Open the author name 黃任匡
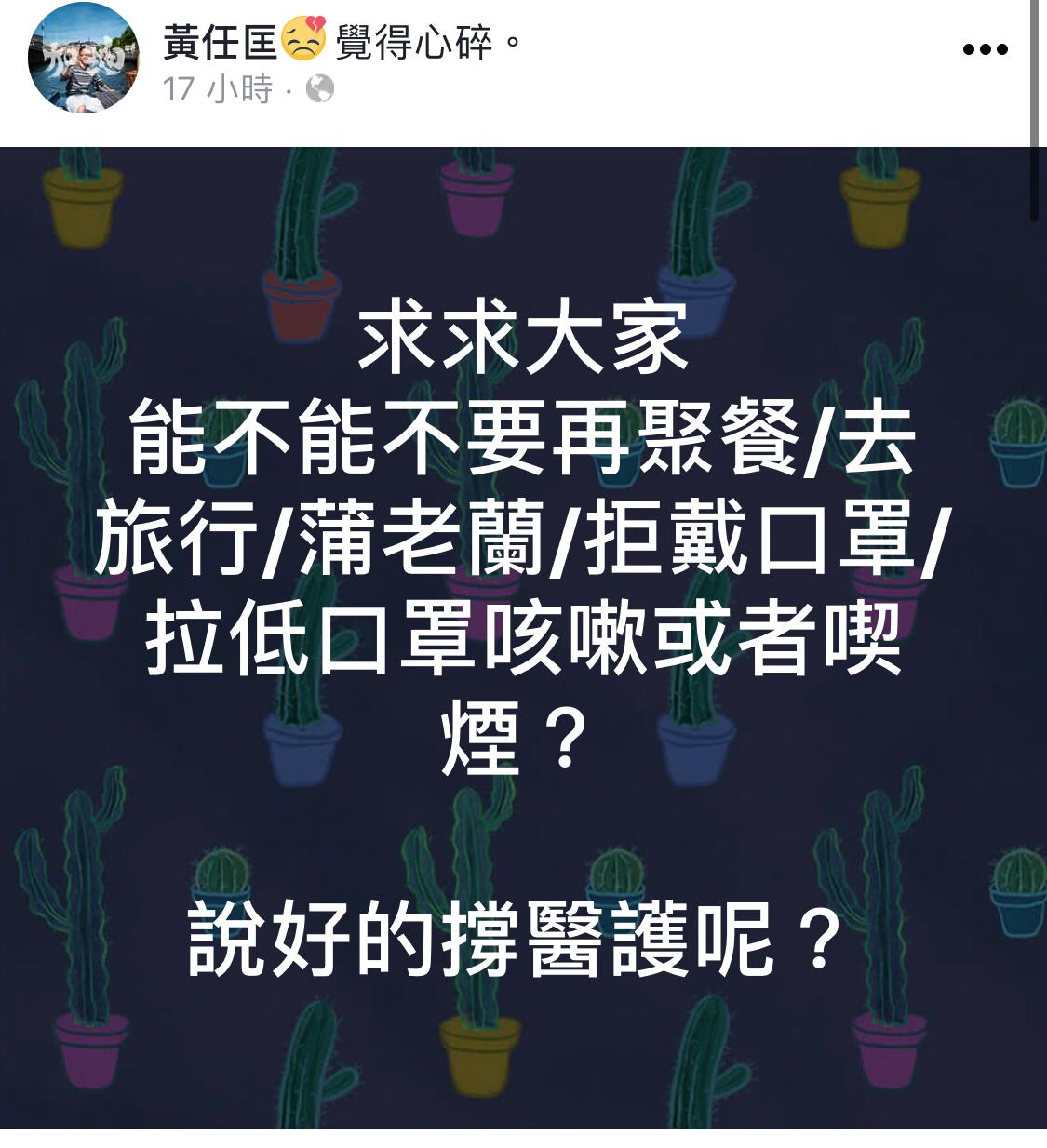 [x=221, y=43]
